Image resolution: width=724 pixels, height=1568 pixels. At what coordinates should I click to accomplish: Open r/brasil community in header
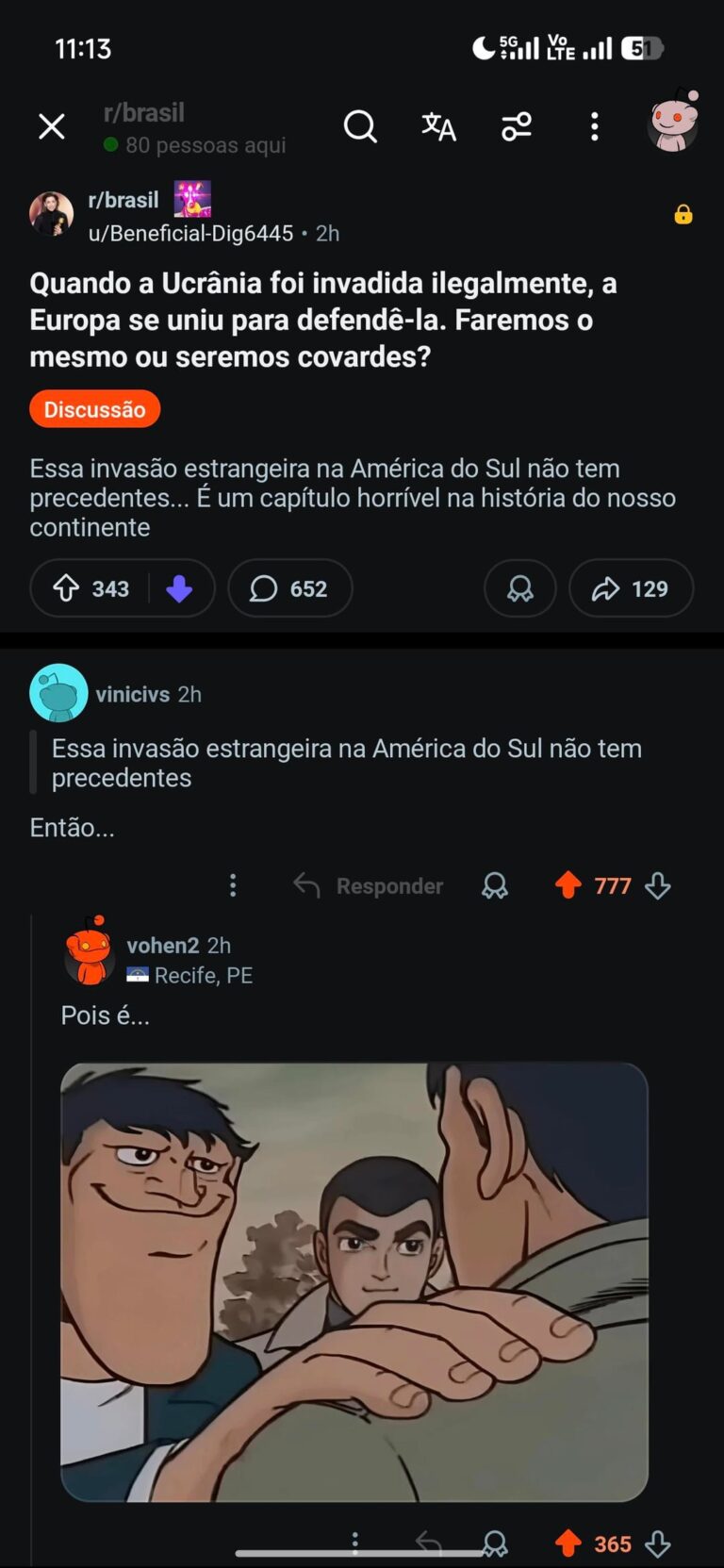point(144,113)
